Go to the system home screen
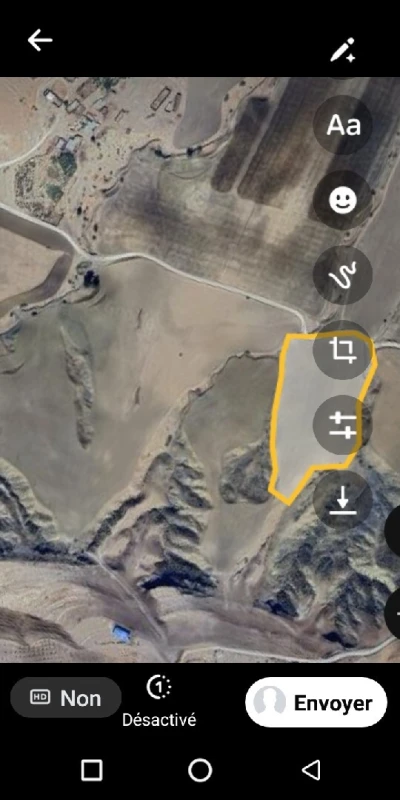Screen dimensions: 400x800 tap(200, 770)
